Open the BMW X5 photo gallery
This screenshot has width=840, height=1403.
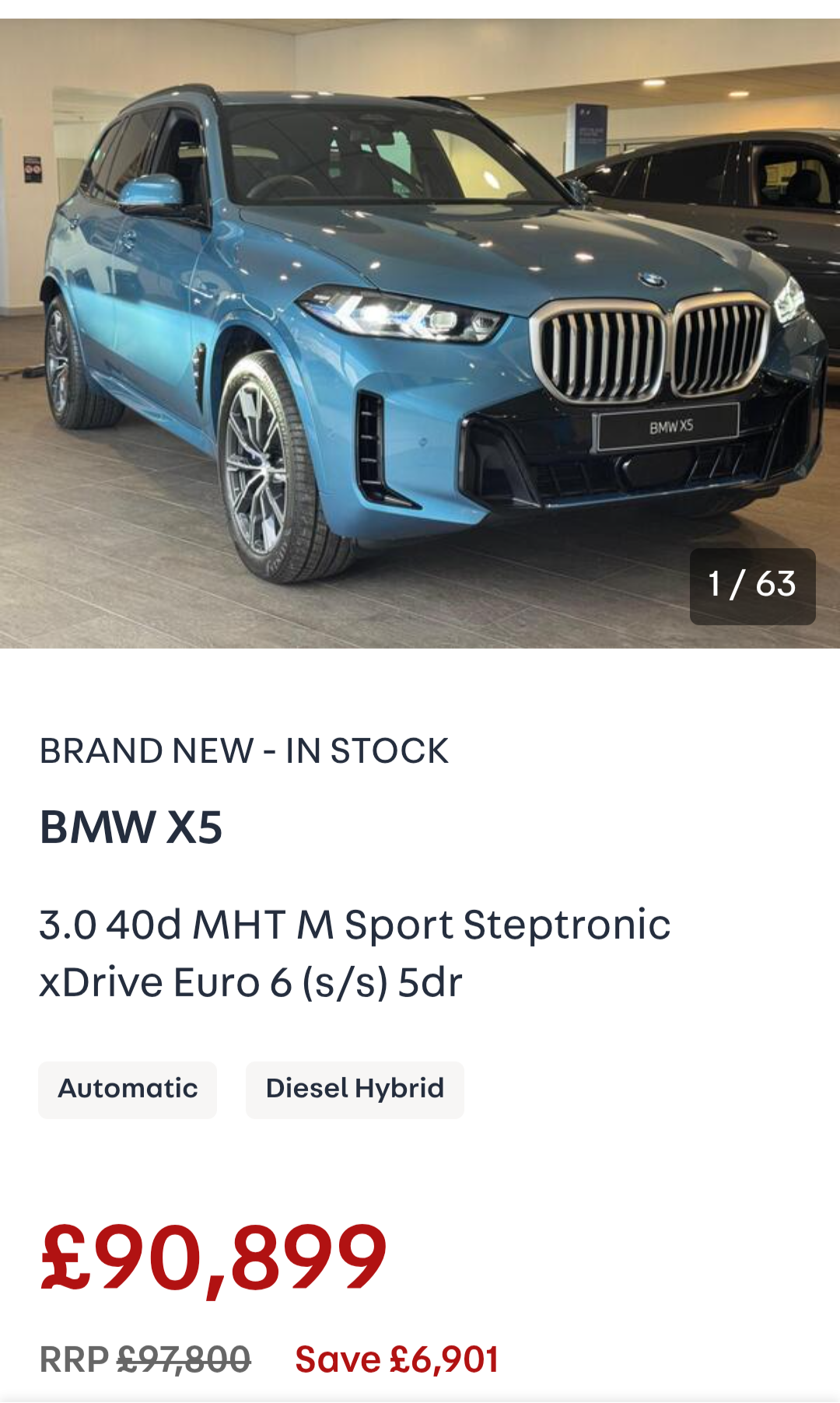[420, 334]
